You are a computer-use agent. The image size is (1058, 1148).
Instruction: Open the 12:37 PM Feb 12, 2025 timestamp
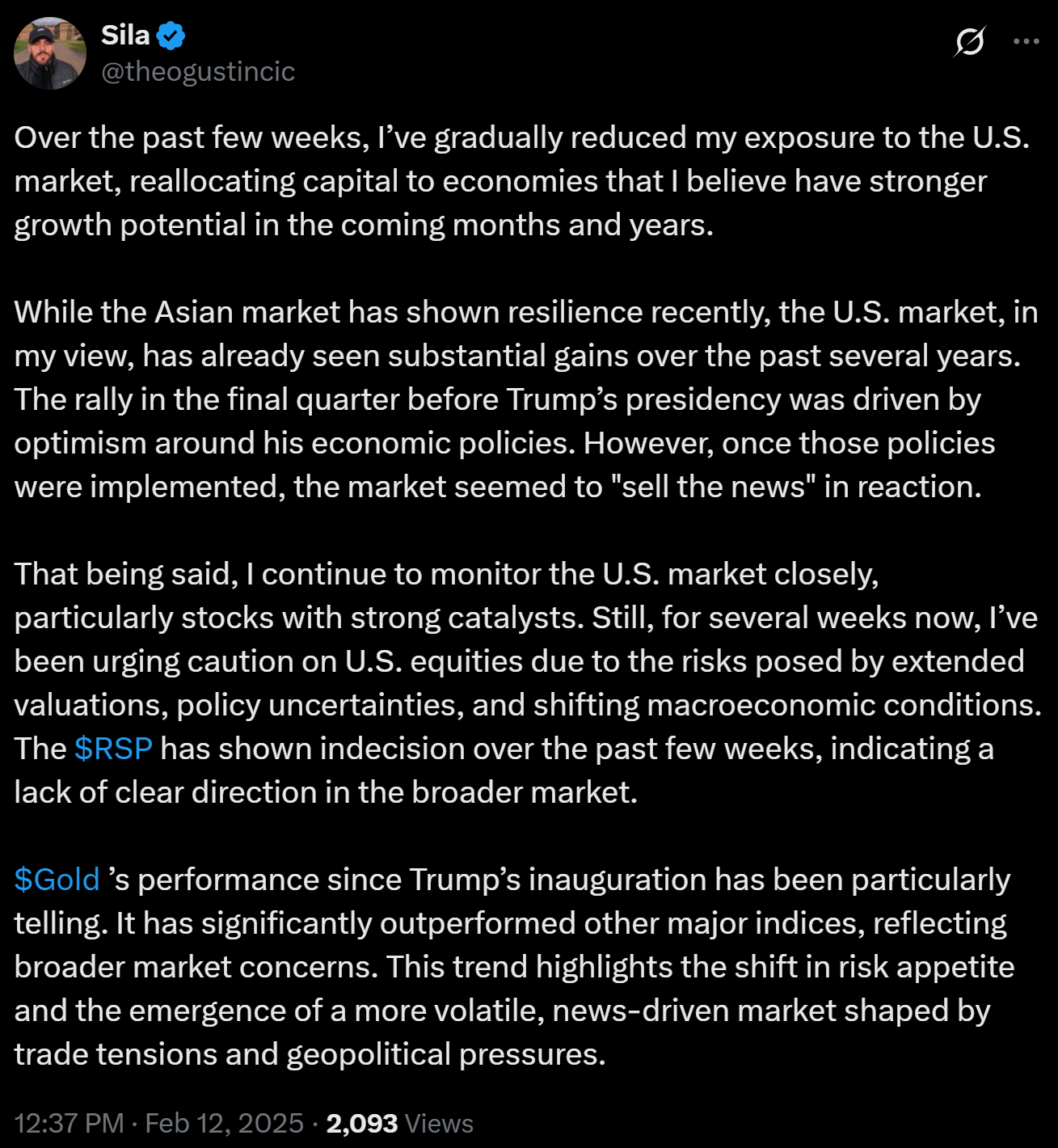pos(159,1123)
